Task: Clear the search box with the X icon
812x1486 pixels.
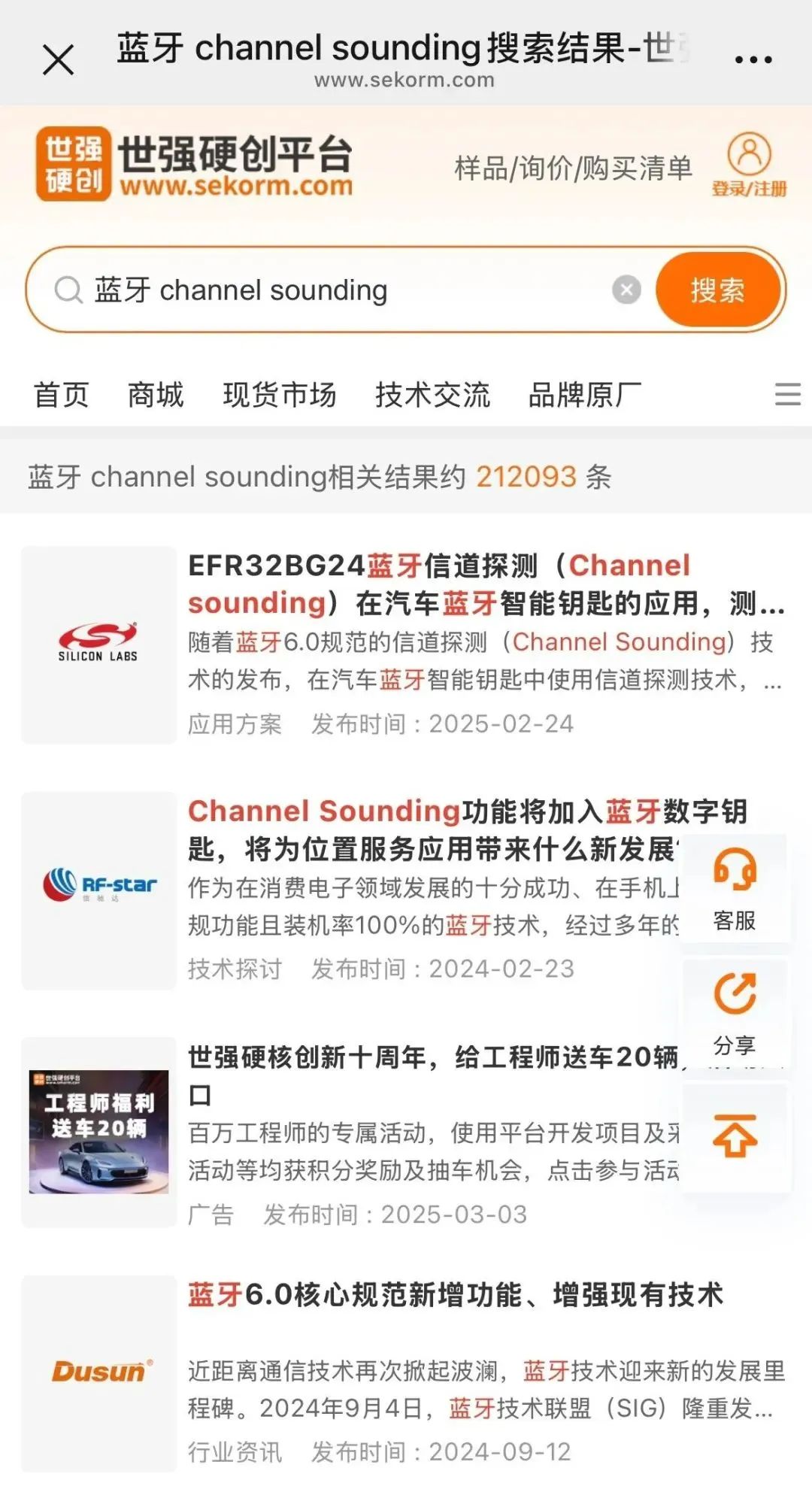Action: (626, 290)
